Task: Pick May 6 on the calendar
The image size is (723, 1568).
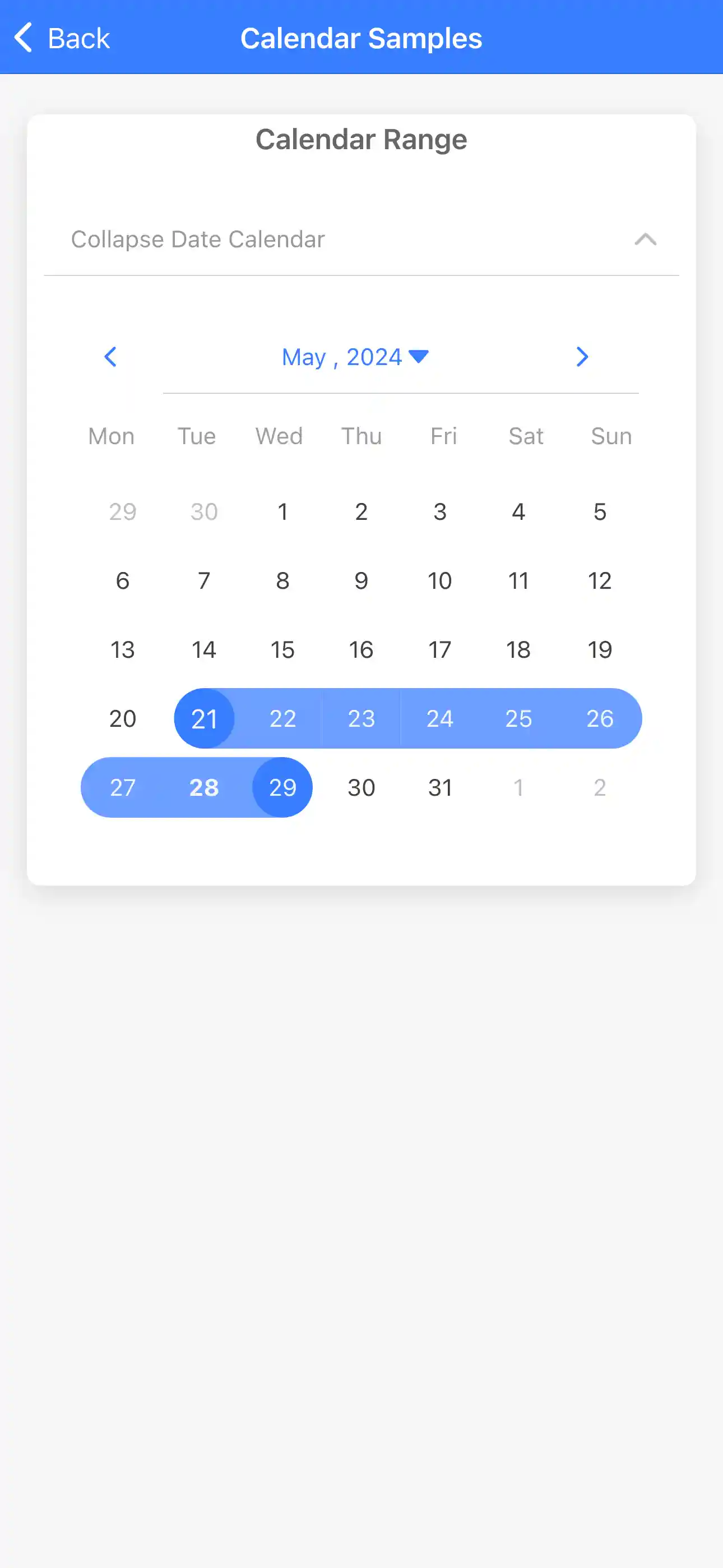Action: [122, 580]
